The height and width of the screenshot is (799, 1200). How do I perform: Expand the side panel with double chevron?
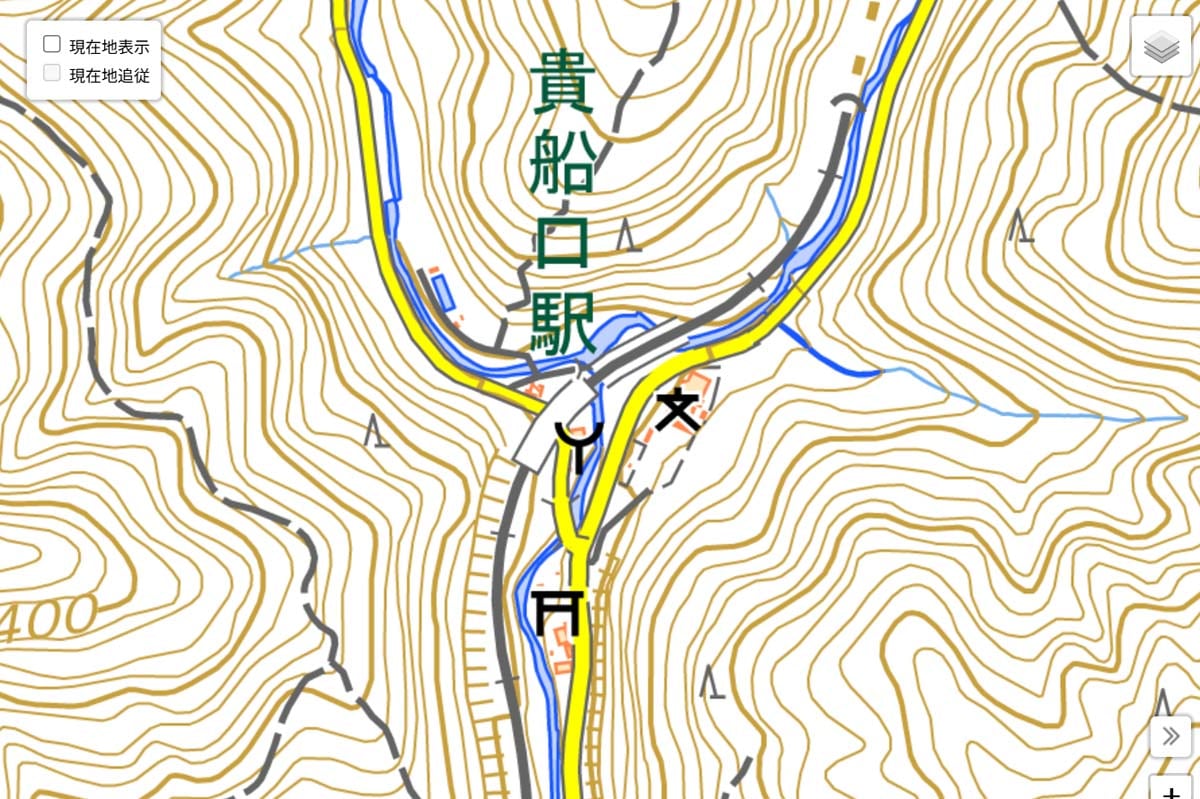(1170, 737)
